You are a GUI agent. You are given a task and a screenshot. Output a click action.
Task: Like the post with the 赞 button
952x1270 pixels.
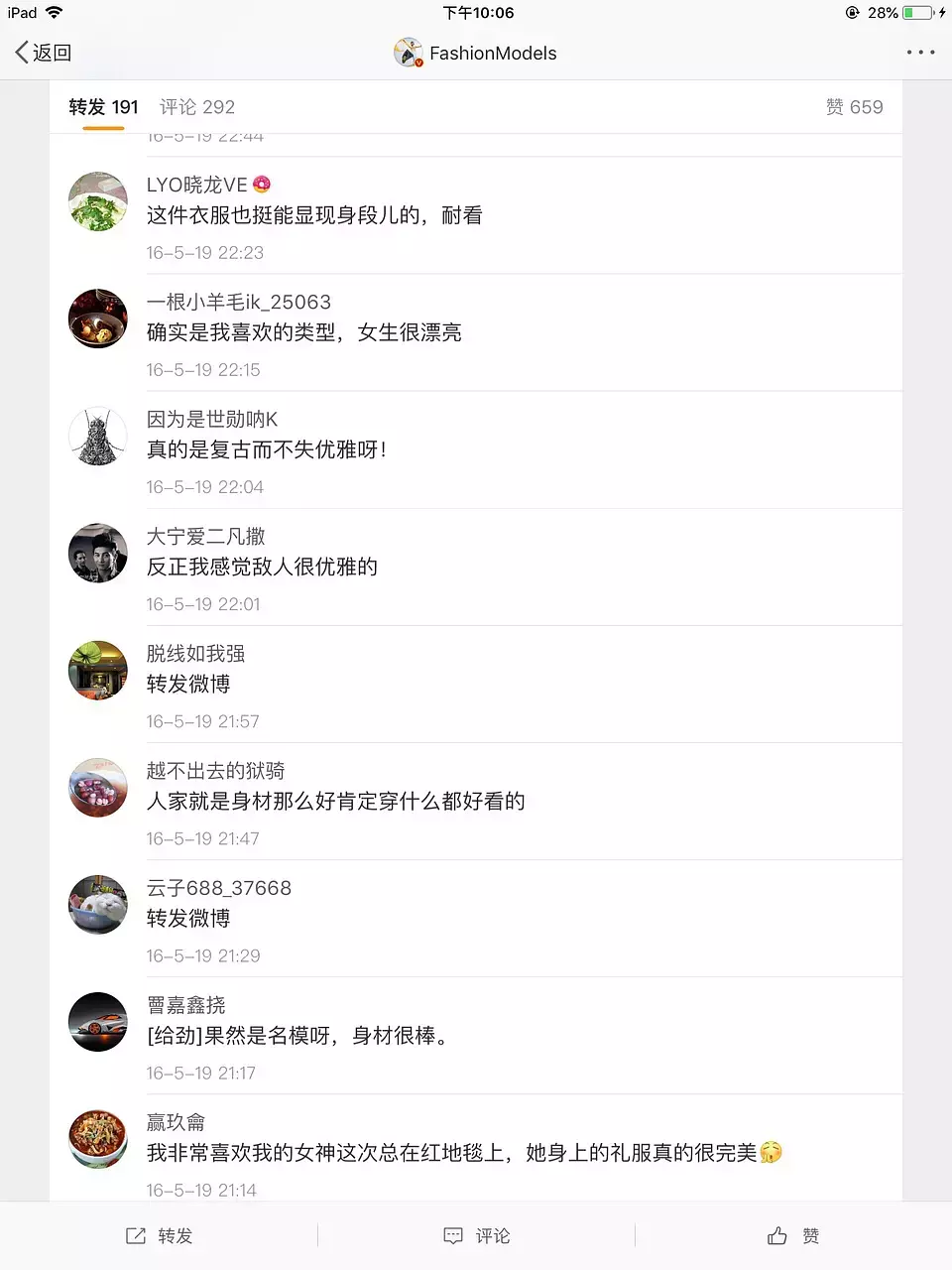tap(793, 1235)
